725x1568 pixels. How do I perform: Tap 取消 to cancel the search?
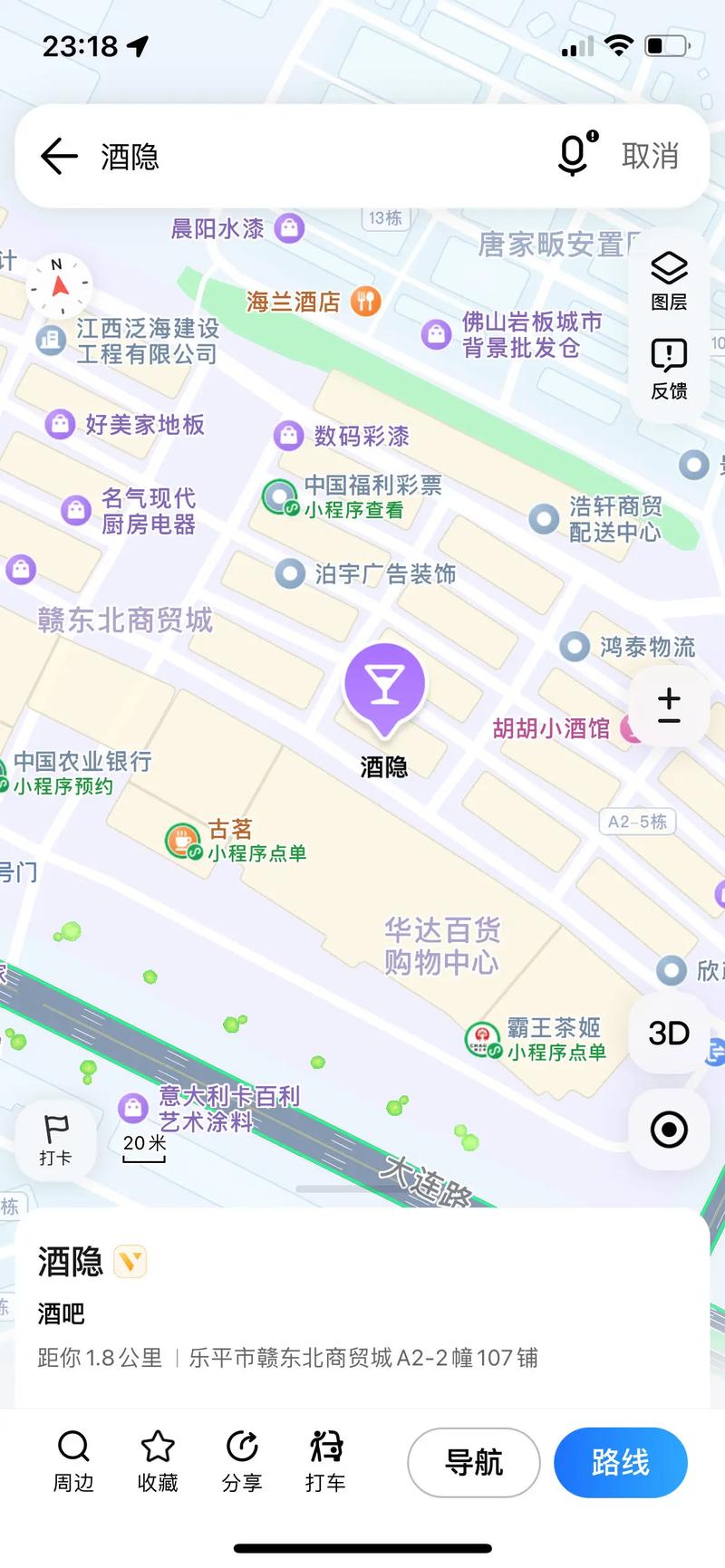point(649,156)
